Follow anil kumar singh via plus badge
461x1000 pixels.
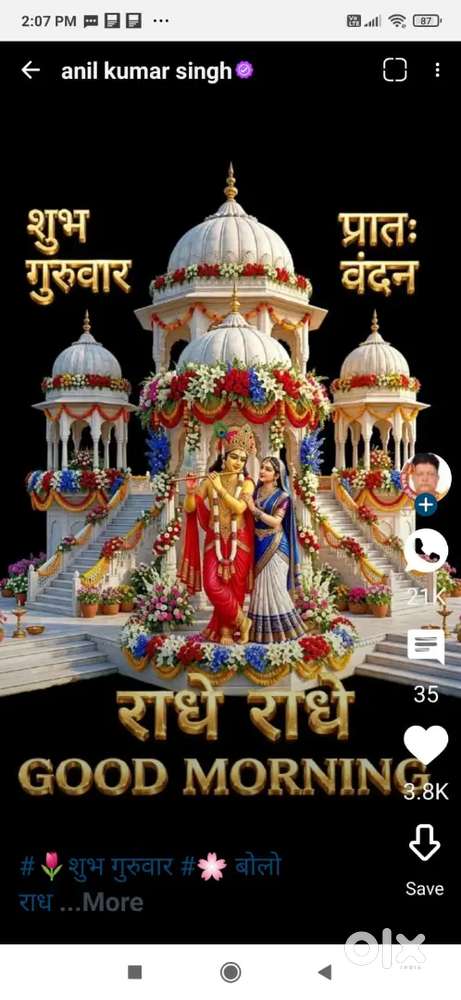[x=426, y=505]
